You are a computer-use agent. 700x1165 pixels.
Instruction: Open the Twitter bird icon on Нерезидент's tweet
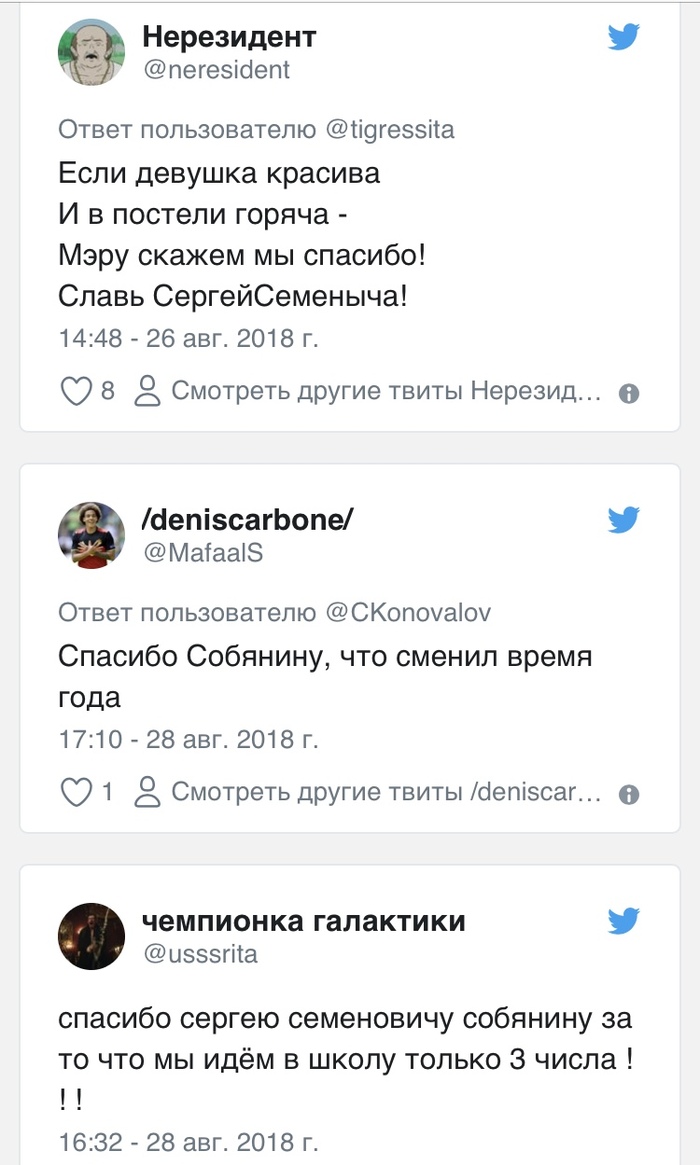(x=624, y=38)
